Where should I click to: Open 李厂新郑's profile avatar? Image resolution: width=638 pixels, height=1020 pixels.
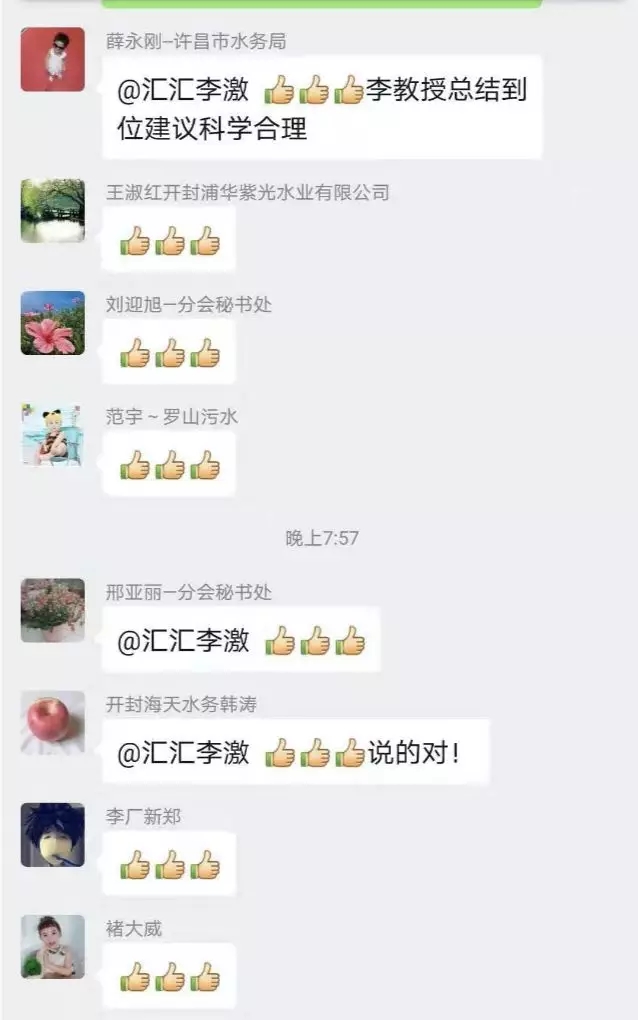[x=52, y=834]
